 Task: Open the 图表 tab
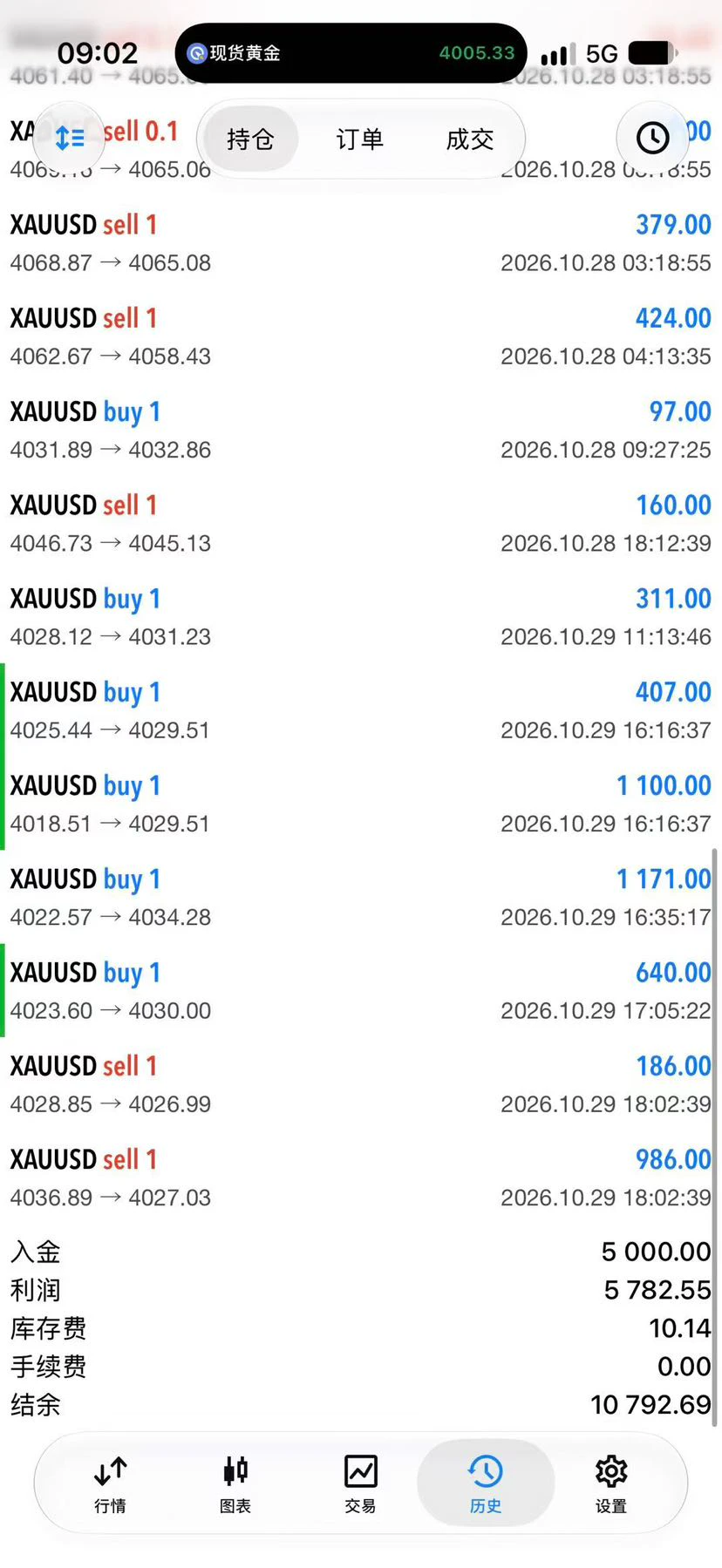(235, 1483)
